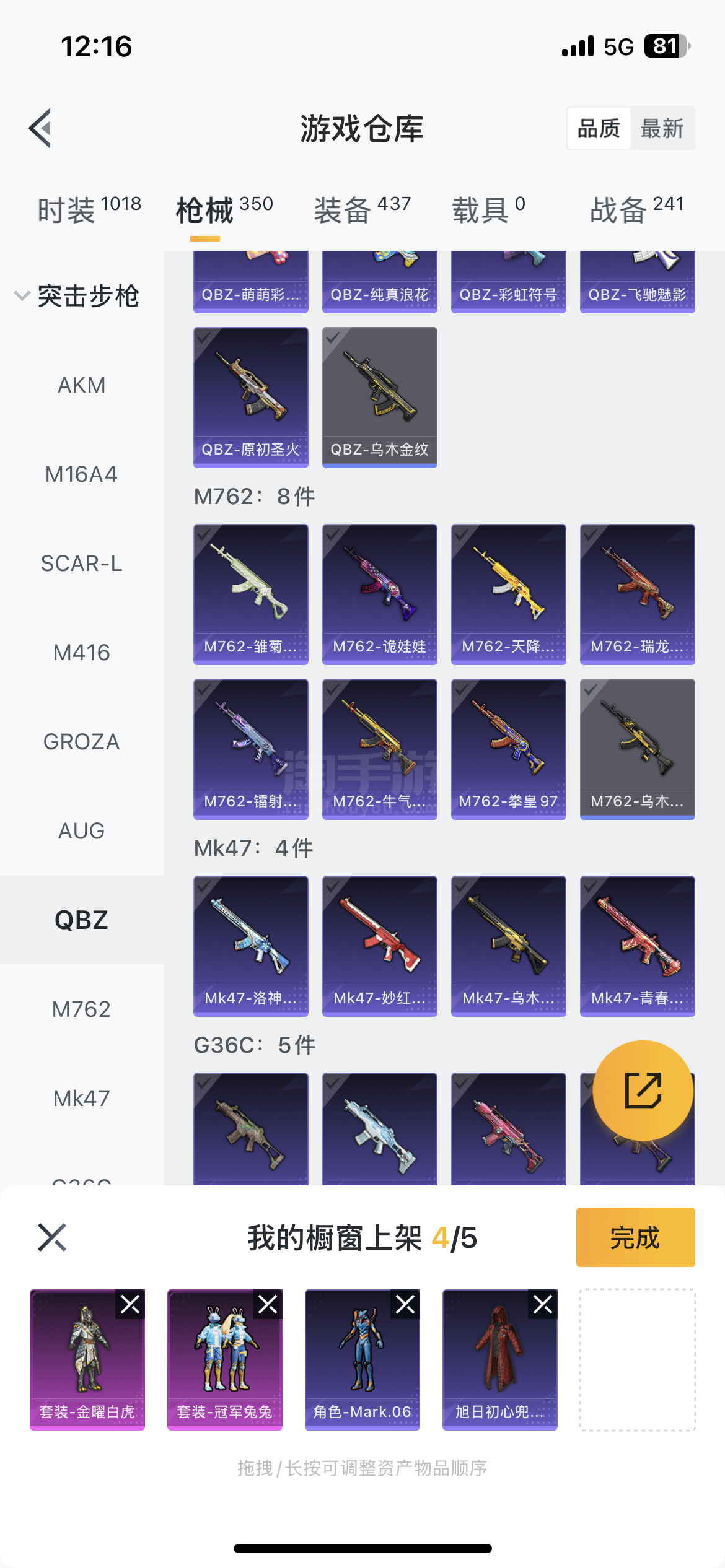Select M416 in the side list
The image size is (725, 1568).
[x=81, y=653]
